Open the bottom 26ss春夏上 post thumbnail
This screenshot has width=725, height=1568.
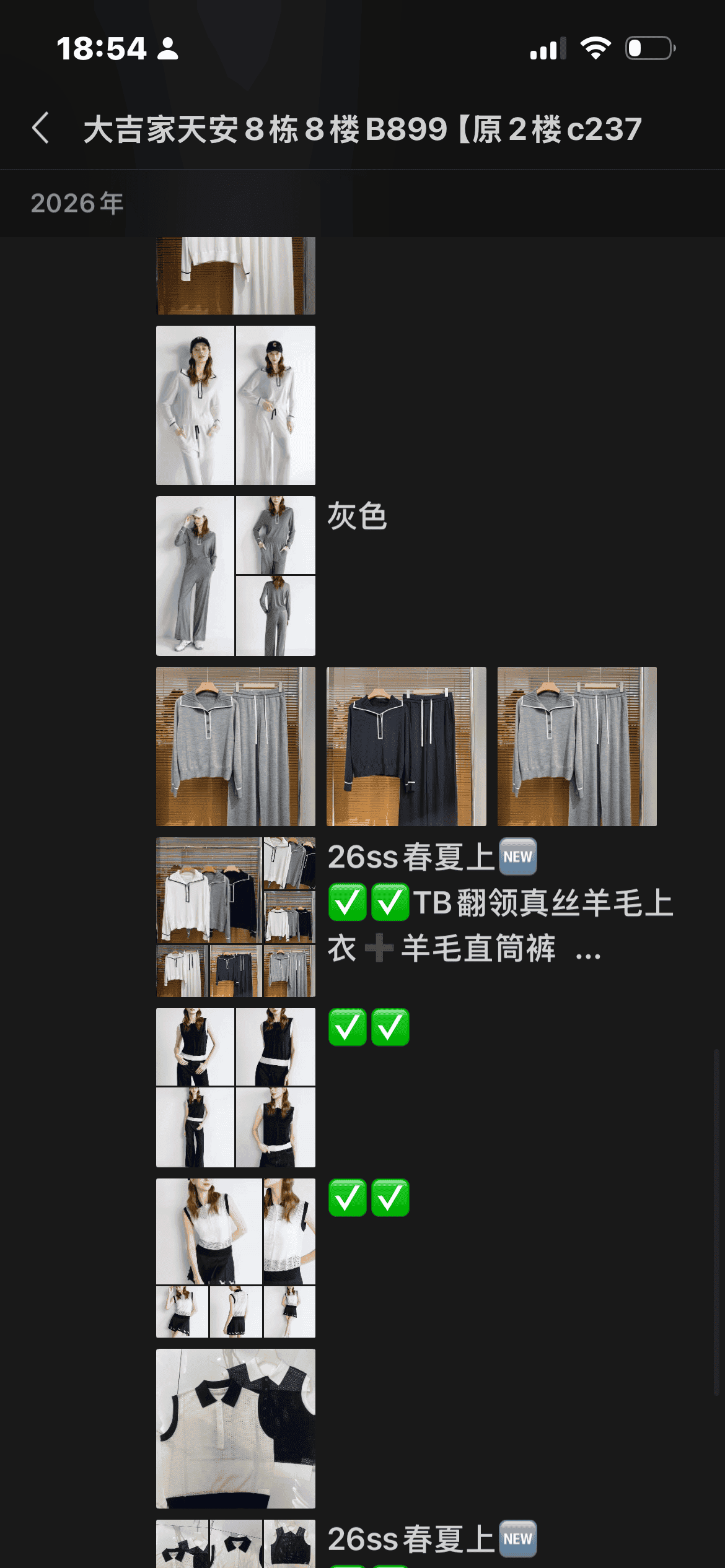point(235,1543)
